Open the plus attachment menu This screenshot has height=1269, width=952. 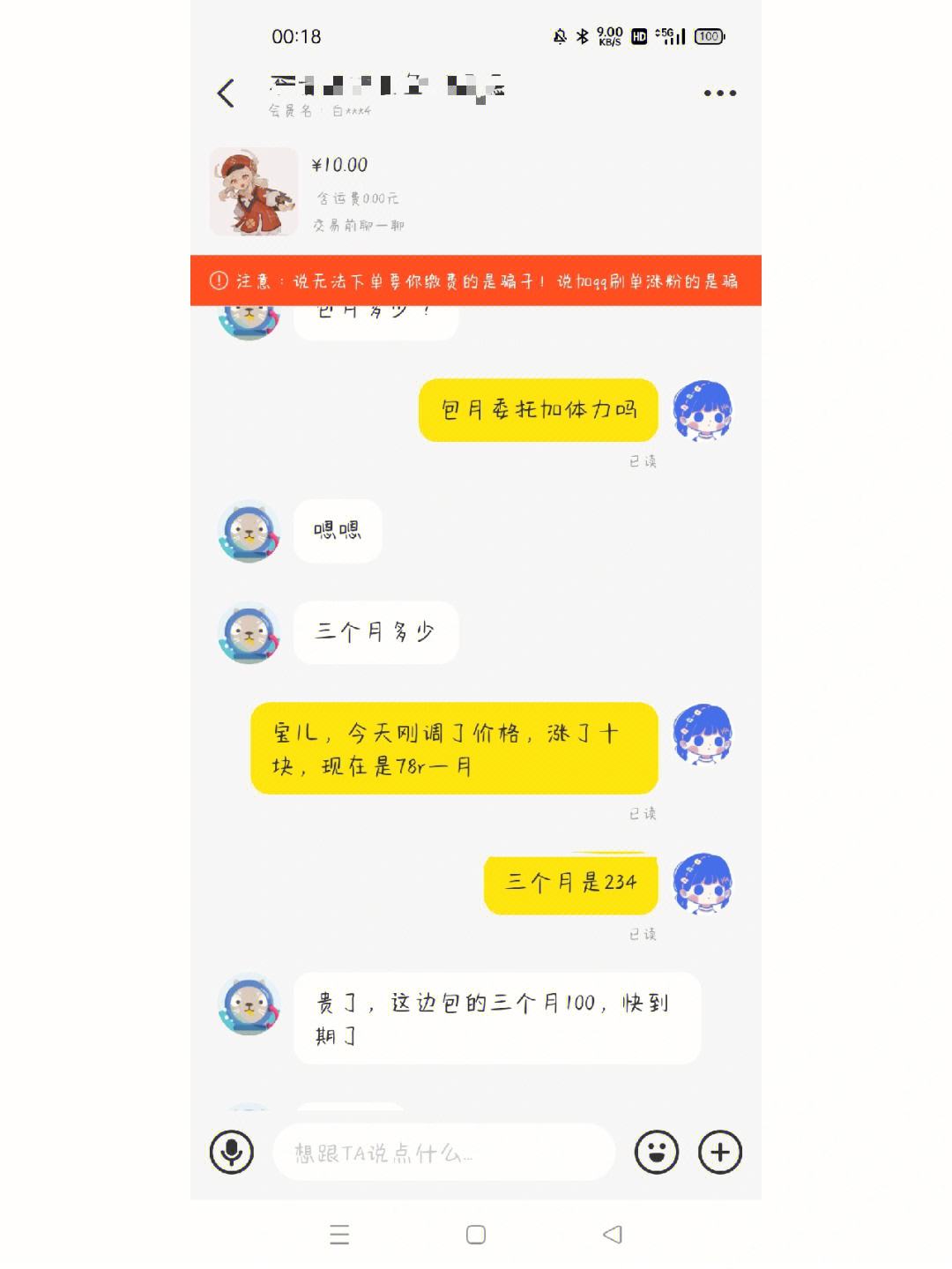pos(720,1152)
